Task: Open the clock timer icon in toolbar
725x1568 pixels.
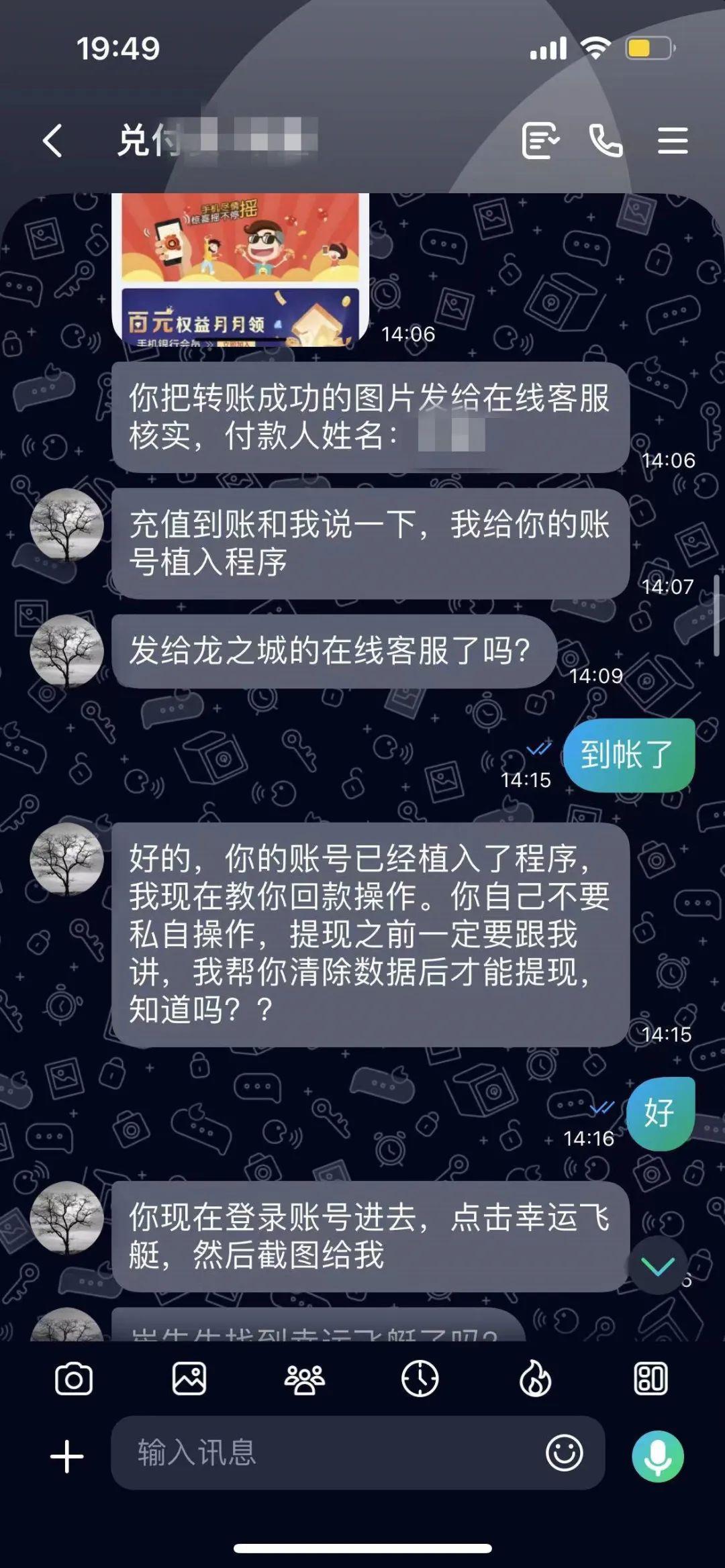Action: tap(420, 1379)
